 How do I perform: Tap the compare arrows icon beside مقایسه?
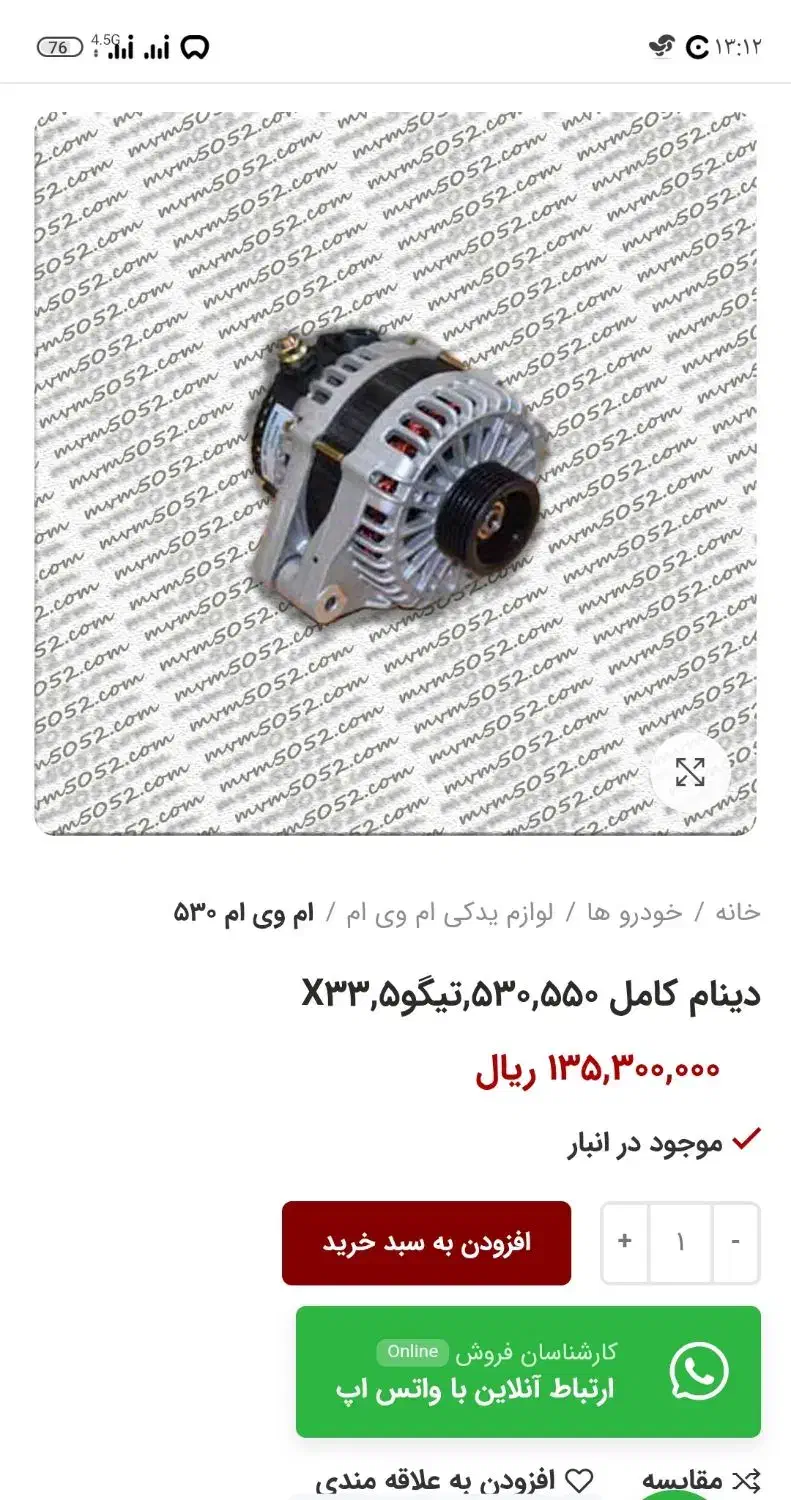(744, 1477)
